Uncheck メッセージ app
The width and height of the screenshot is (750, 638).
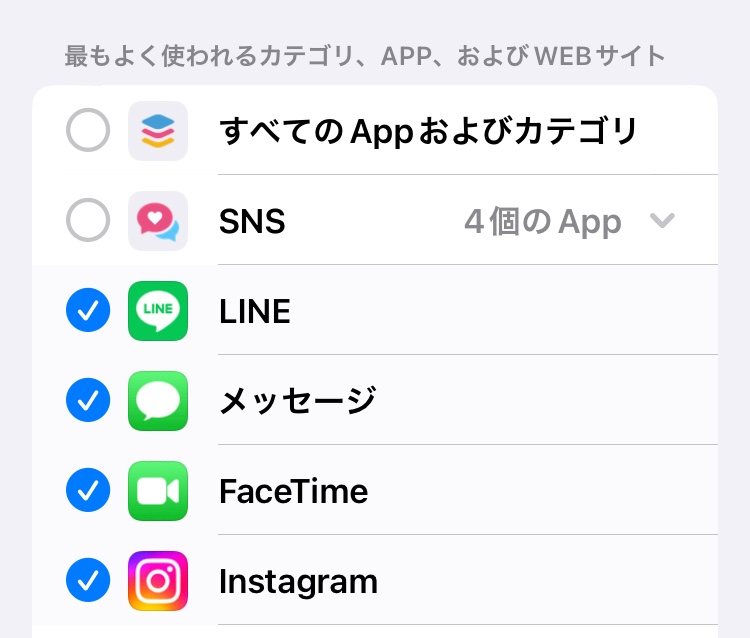(88, 401)
